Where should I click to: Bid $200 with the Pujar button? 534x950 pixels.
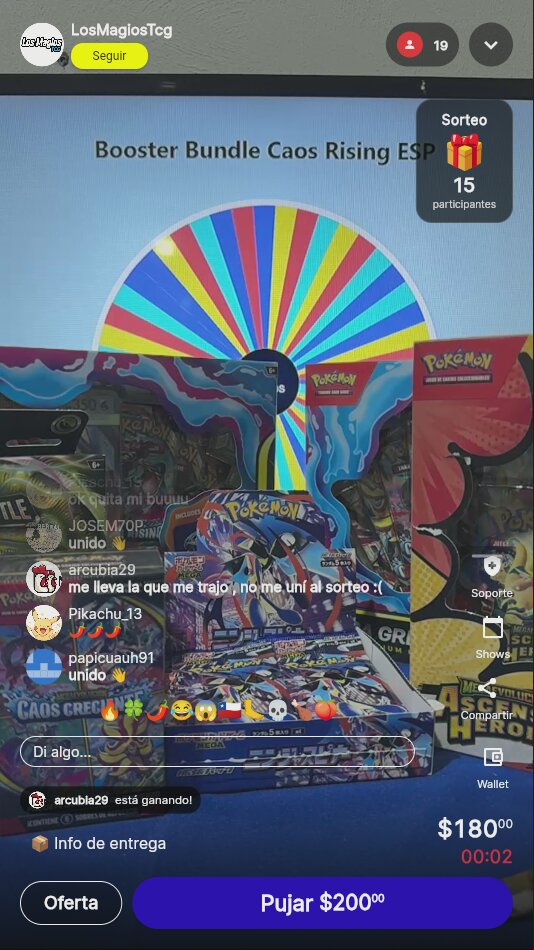pos(322,903)
